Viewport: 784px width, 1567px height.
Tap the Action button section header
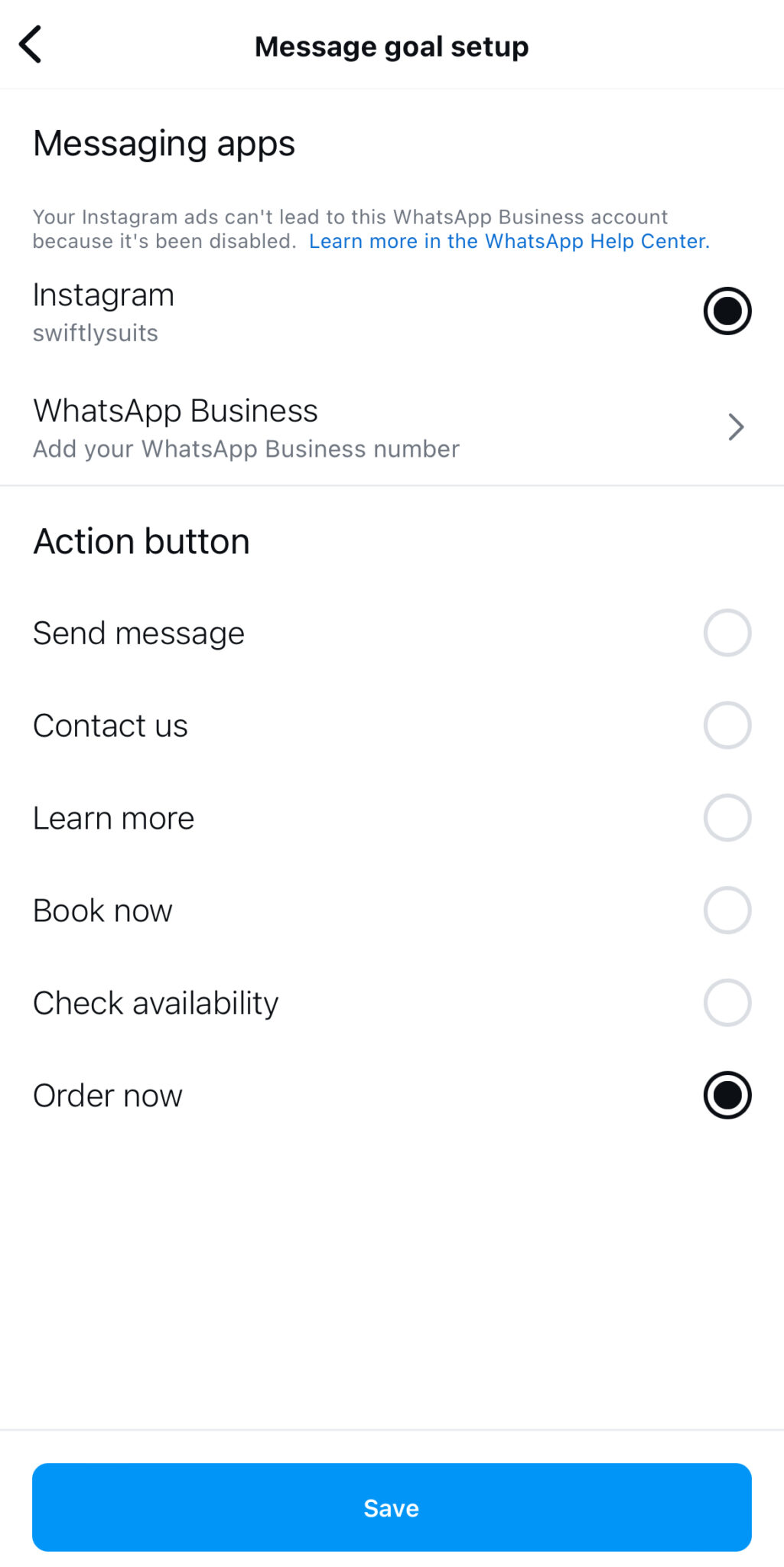point(141,540)
